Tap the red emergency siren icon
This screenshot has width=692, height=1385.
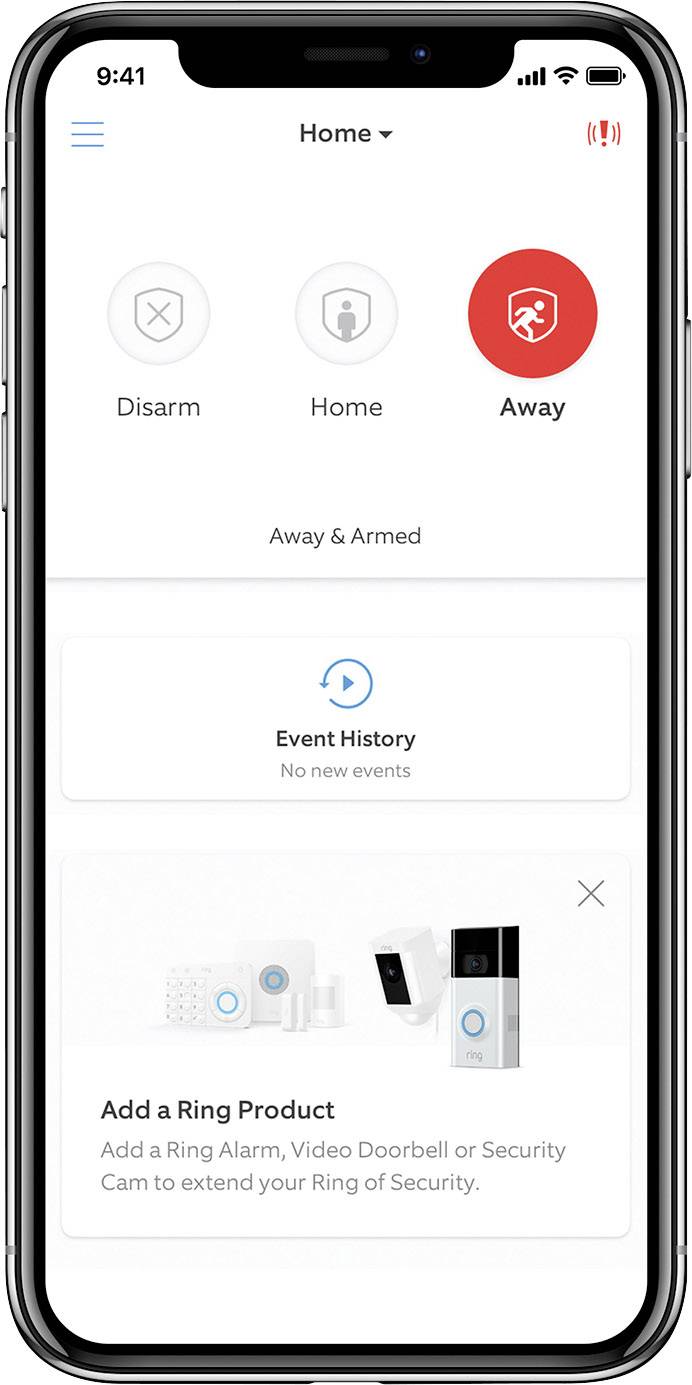point(604,133)
